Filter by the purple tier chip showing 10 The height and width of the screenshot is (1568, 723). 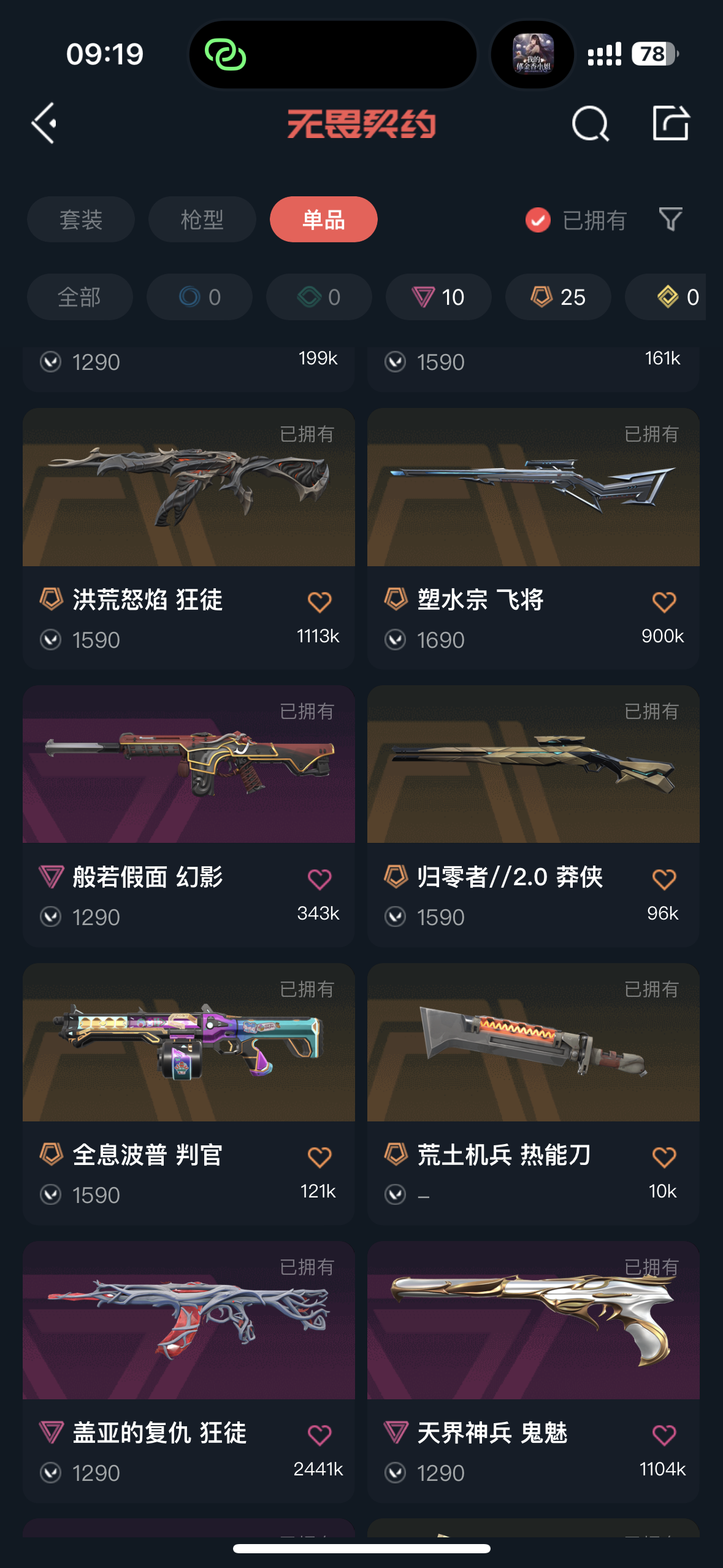[438, 297]
